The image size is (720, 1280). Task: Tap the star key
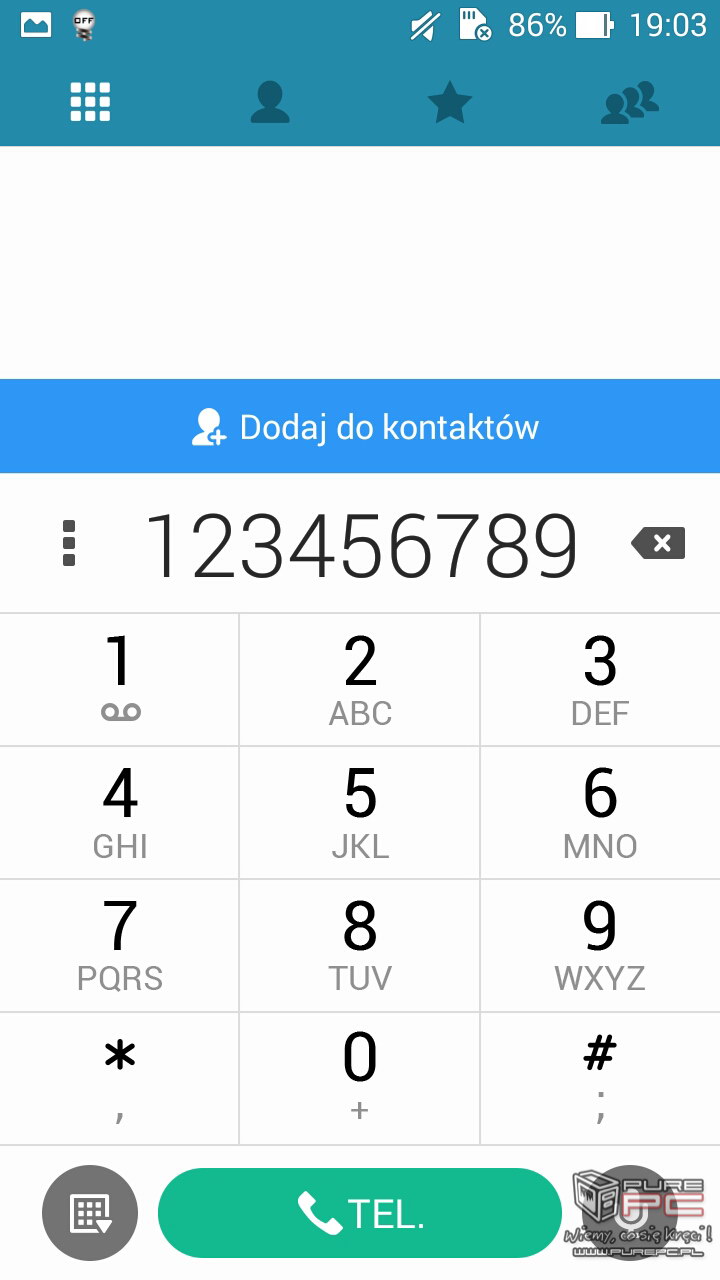click(120, 1079)
